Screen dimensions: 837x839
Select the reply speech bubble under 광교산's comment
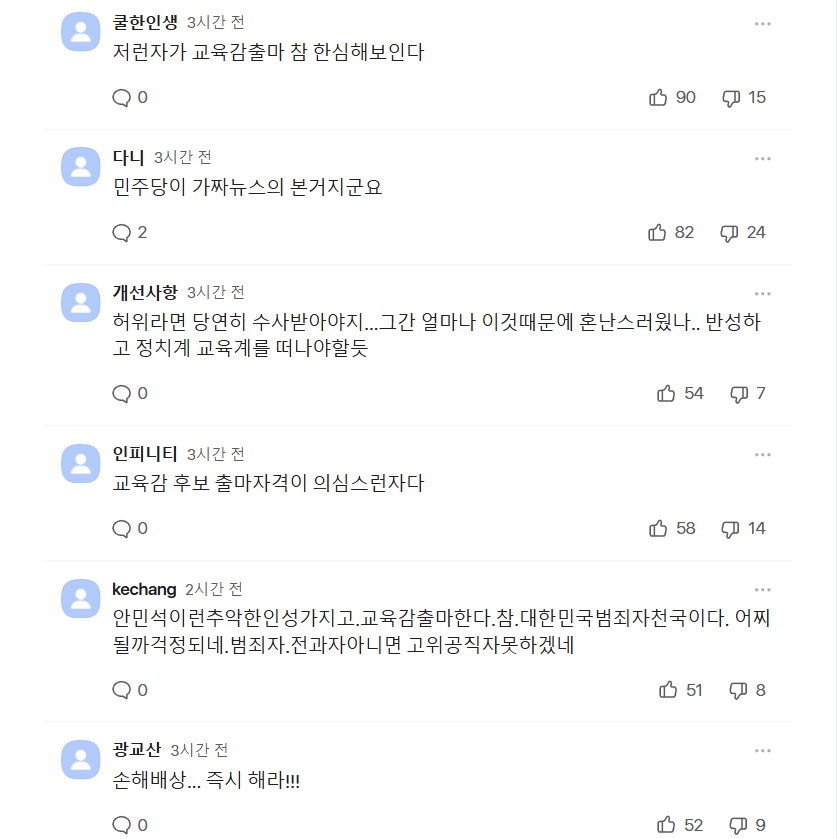click(121, 824)
